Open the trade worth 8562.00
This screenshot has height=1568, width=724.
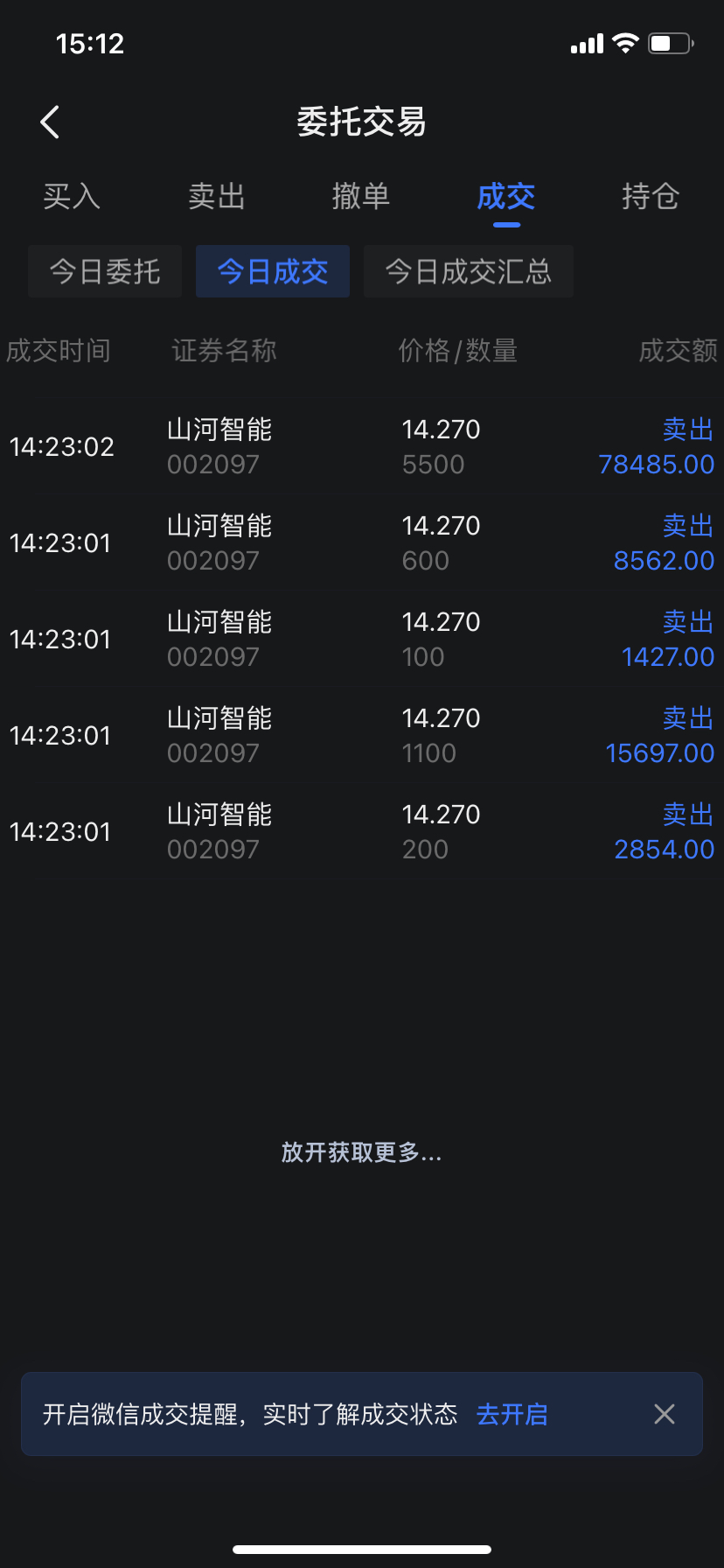point(362,543)
